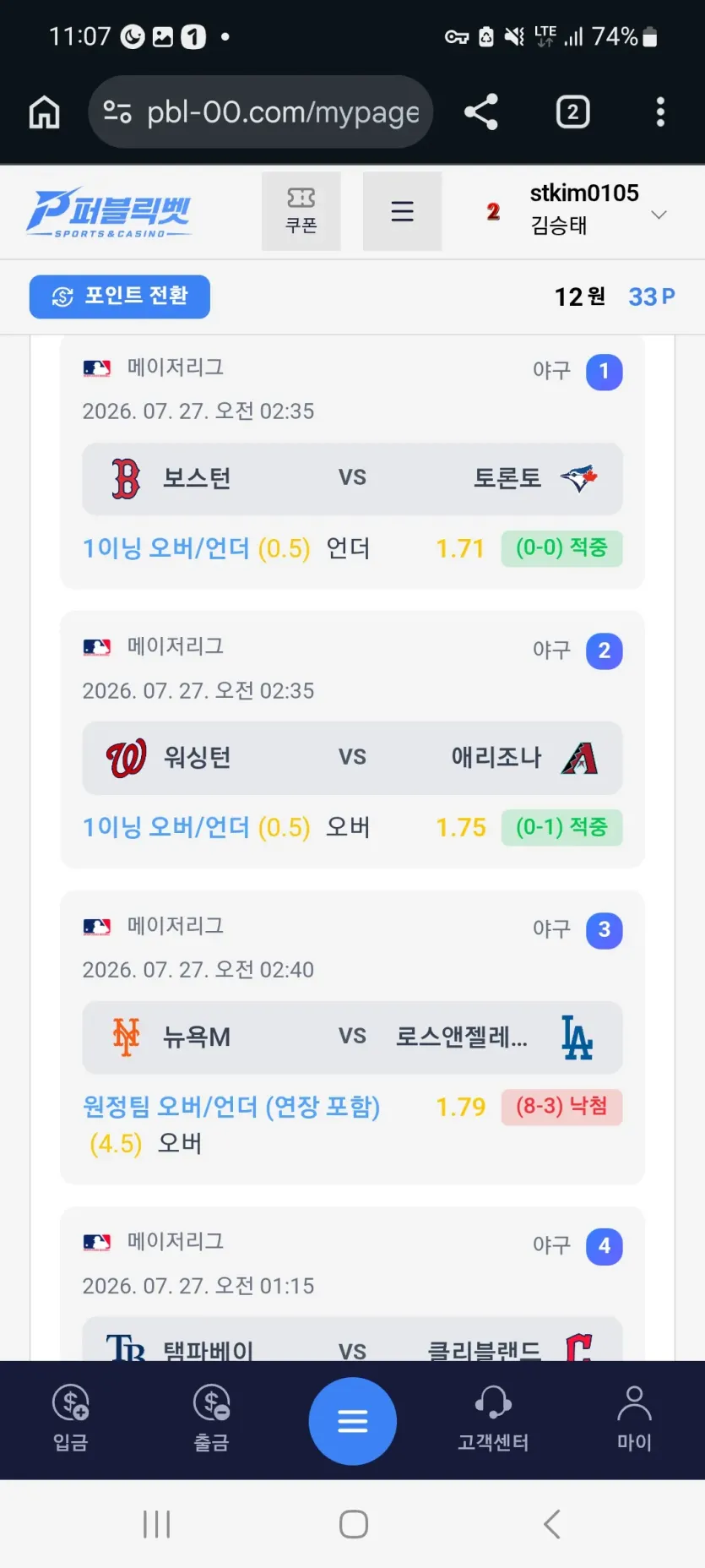
Task: Open the 퍼블릭벳 logo home link
Action: pyautogui.click(x=110, y=212)
